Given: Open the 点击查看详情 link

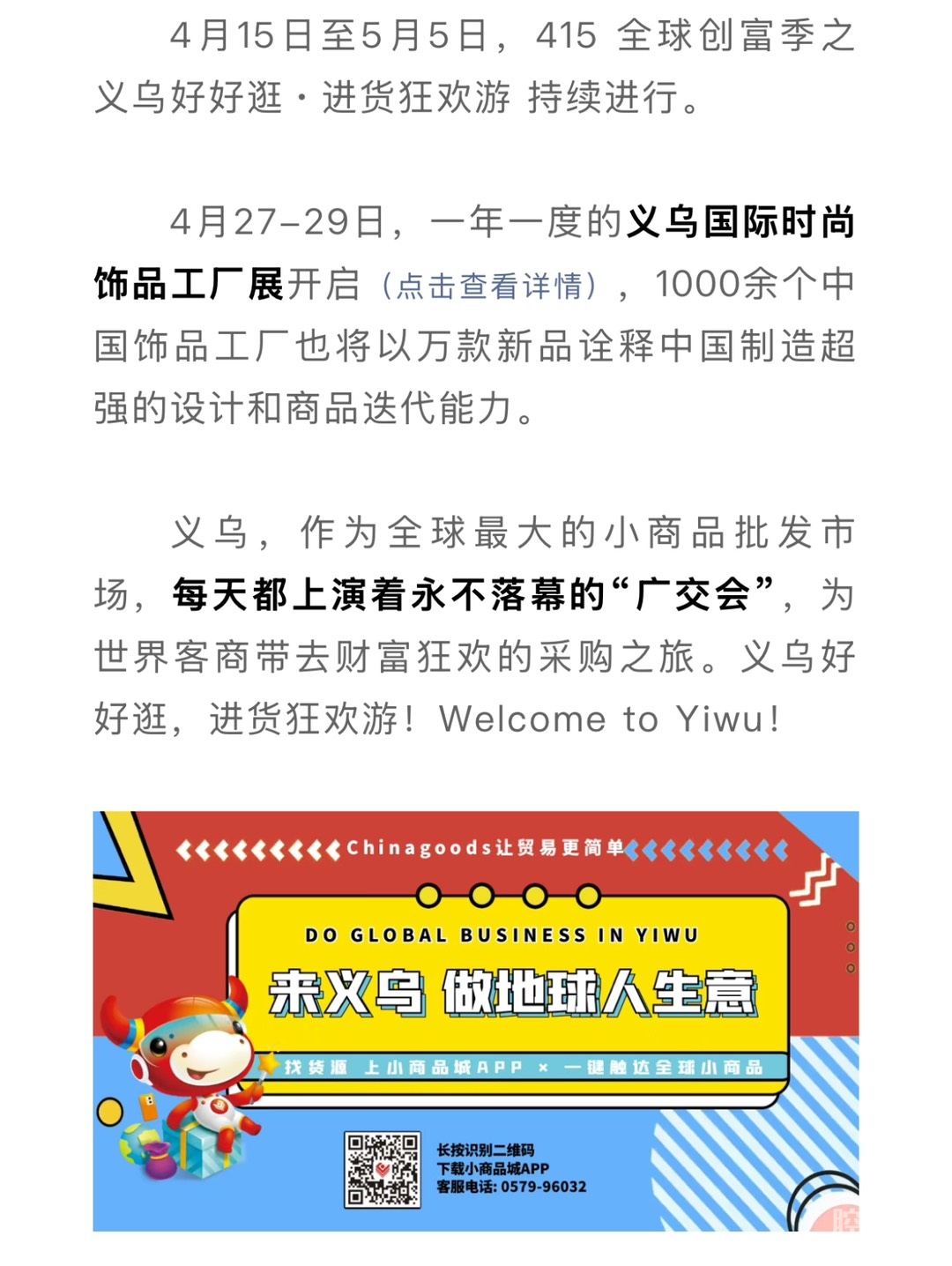Looking at the screenshot, I should click(490, 286).
